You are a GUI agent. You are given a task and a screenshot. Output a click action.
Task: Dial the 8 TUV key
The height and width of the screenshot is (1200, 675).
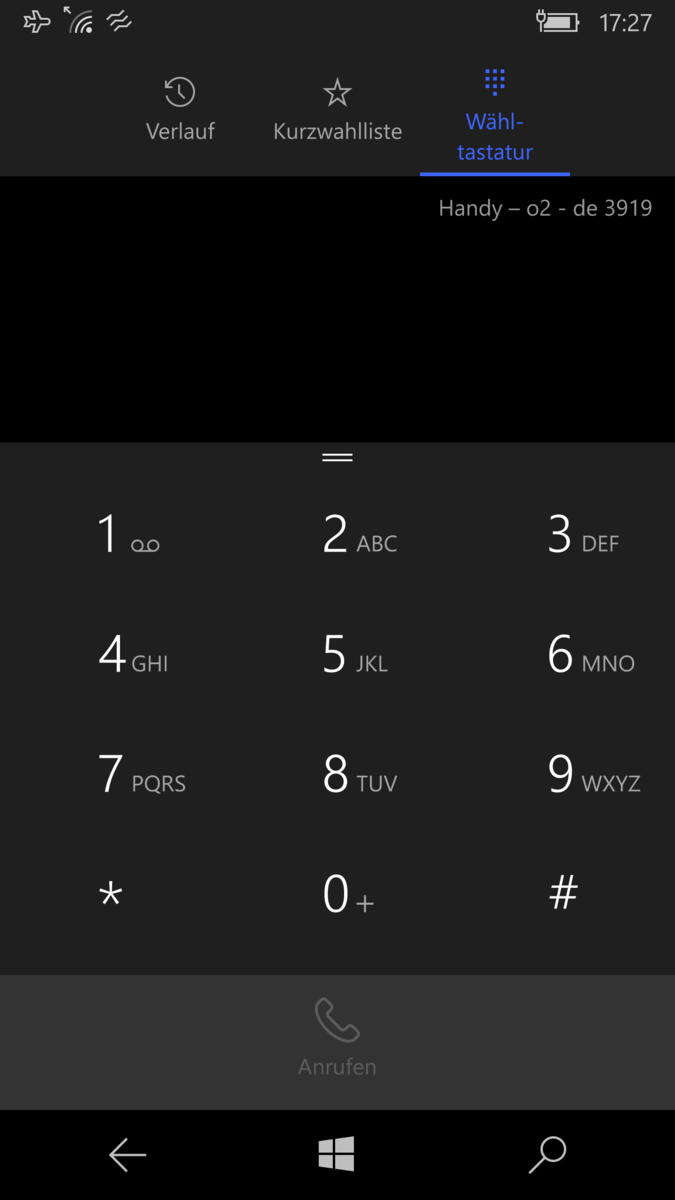pyautogui.click(x=358, y=775)
